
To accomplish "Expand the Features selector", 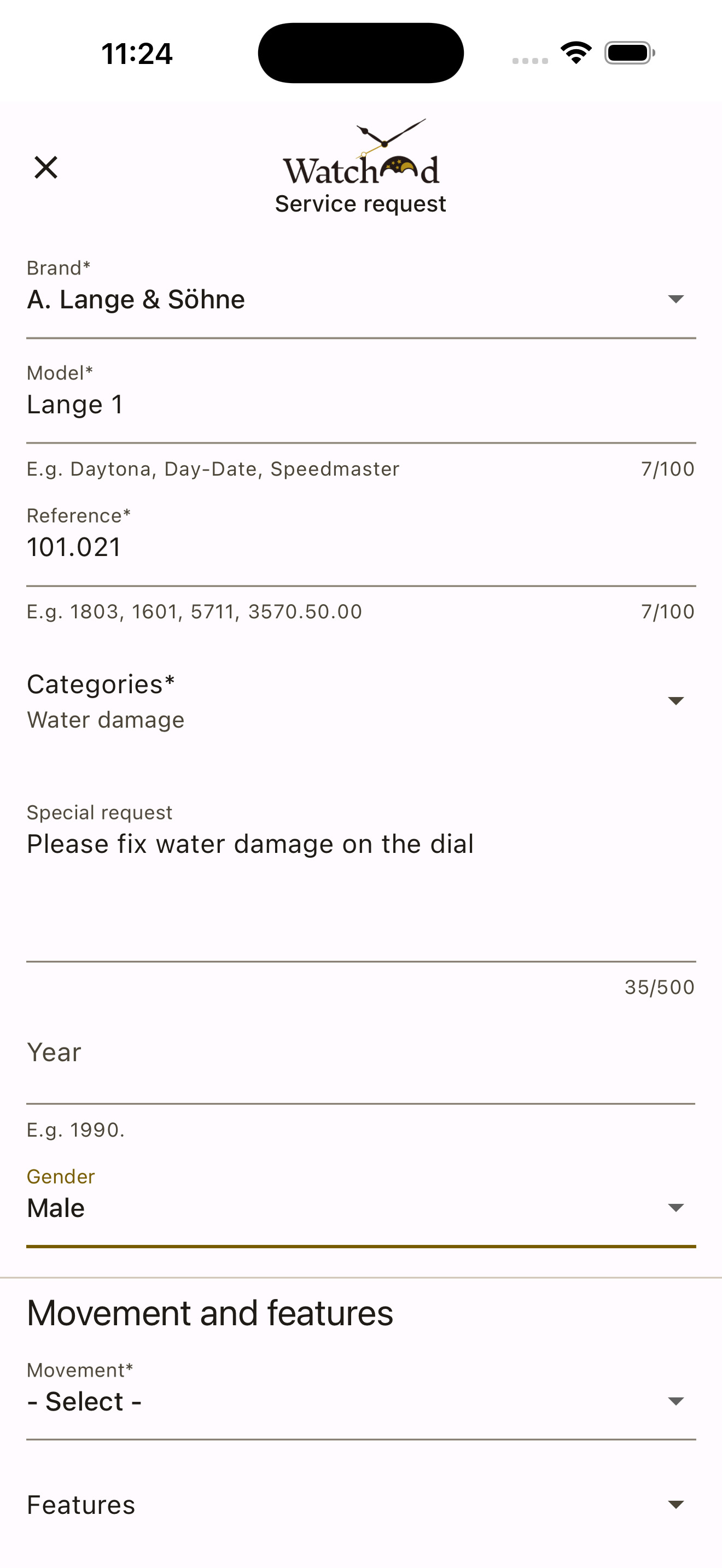I will click(243, 1504).
